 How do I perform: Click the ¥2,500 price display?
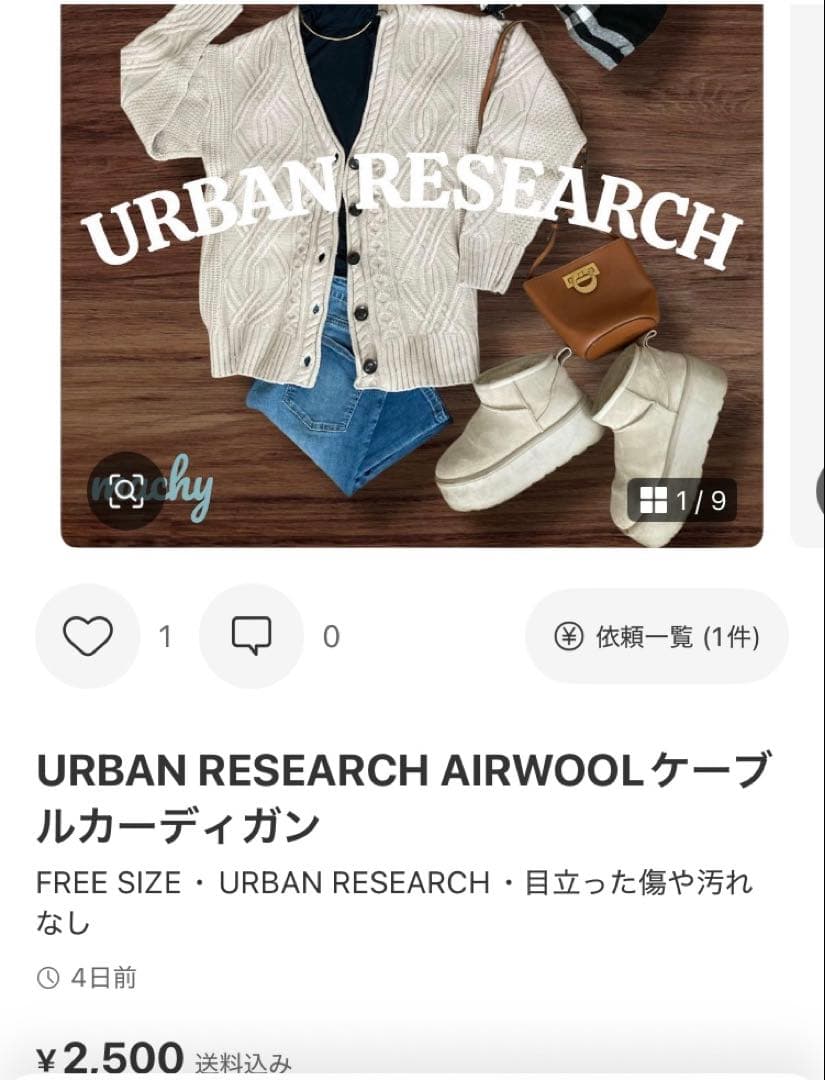pyautogui.click(x=105, y=1052)
